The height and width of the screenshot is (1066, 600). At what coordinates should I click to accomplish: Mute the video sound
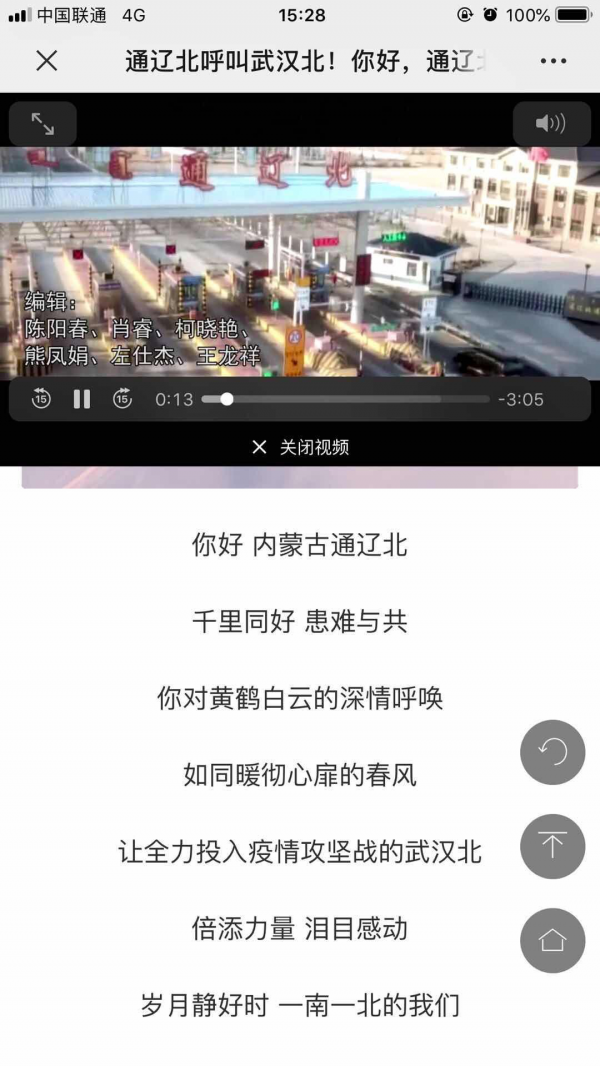pyautogui.click(x=551, y=124)
